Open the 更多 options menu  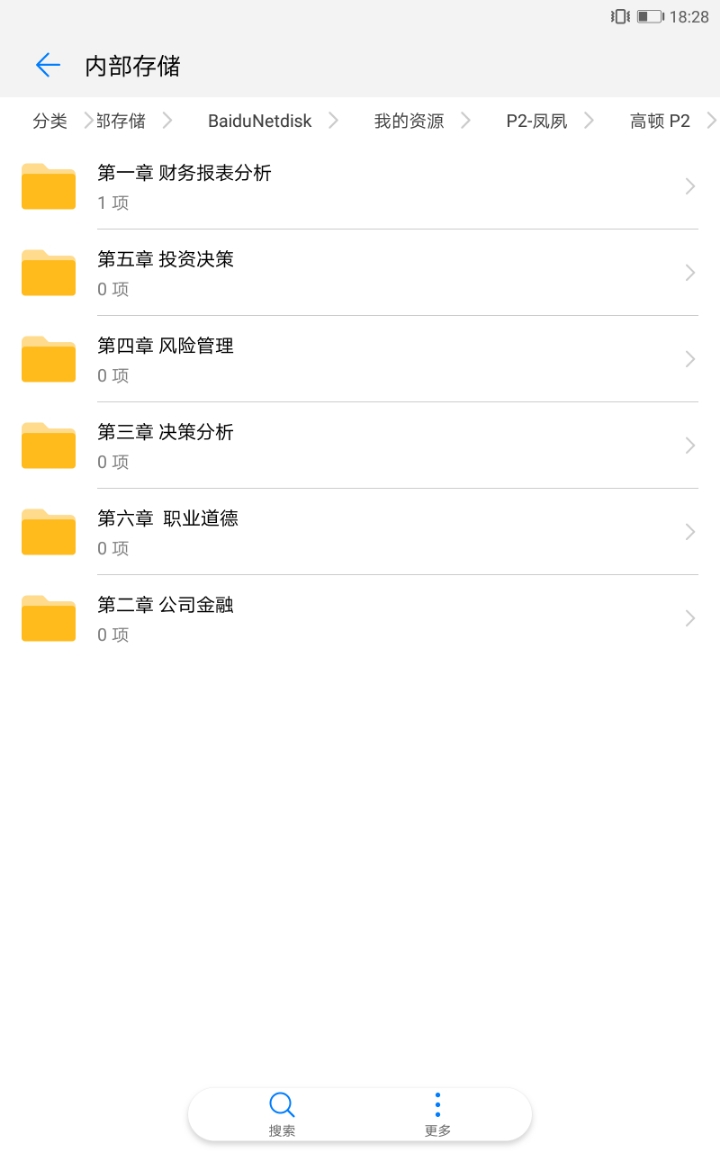coord(438,1114)
